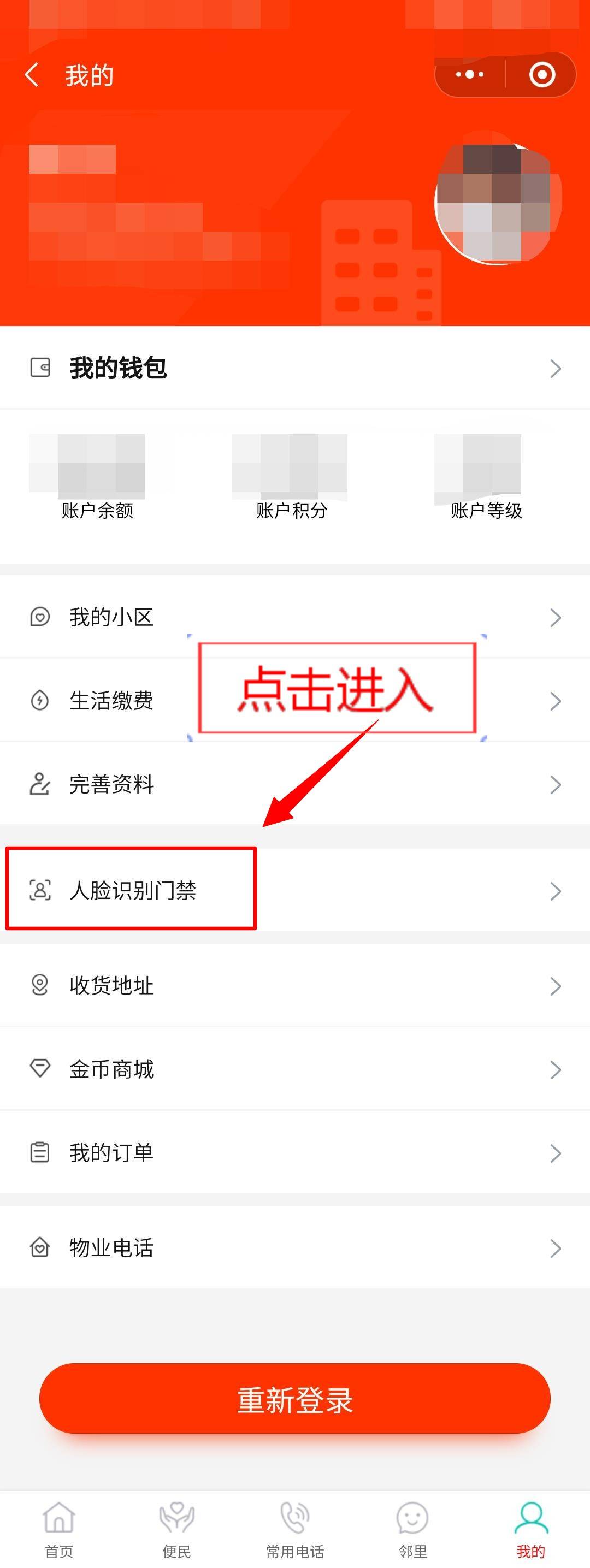Image resolution: width=590 pixels, height=1568 pixels.
Task: Open the mini program overflow menu
Action: pos(469,75)
